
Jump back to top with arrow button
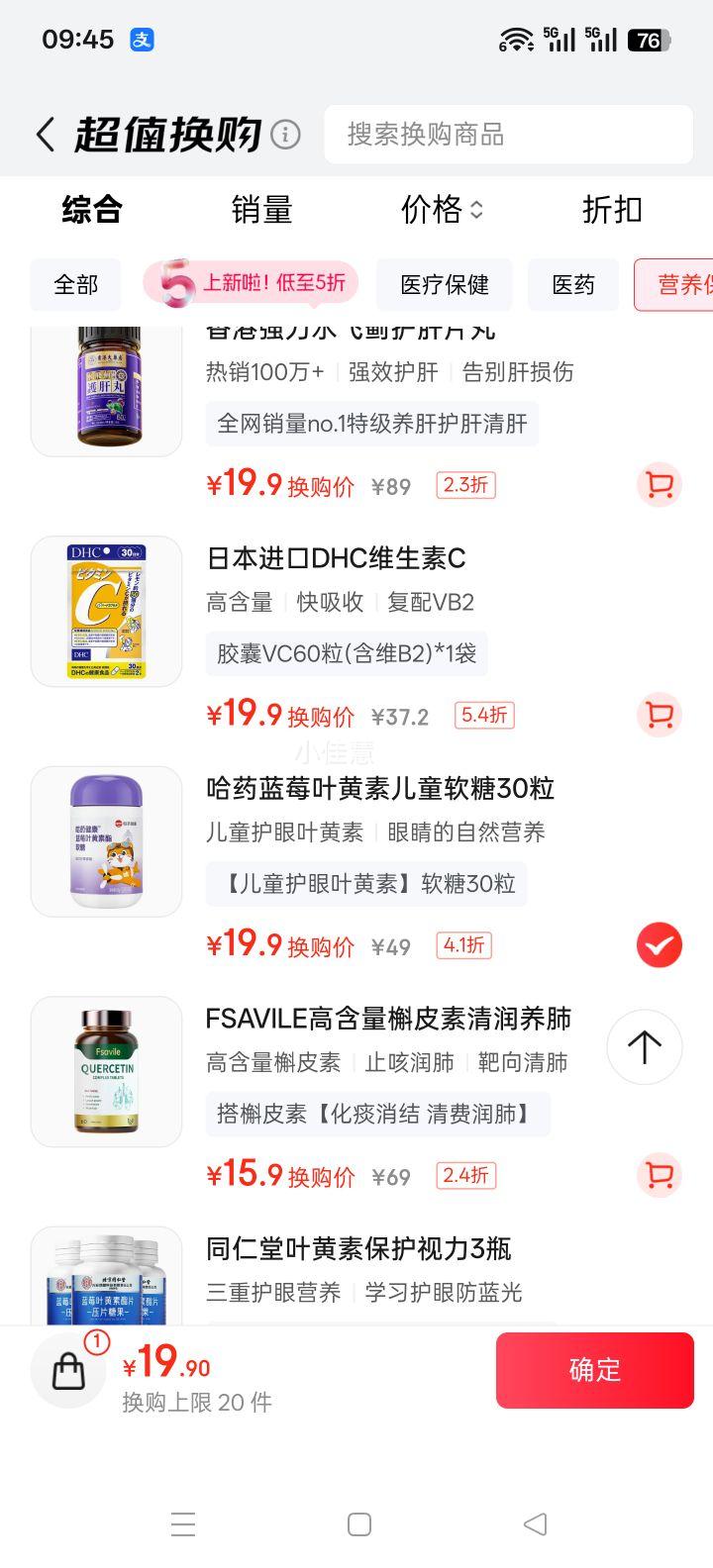pos(645,1047)
